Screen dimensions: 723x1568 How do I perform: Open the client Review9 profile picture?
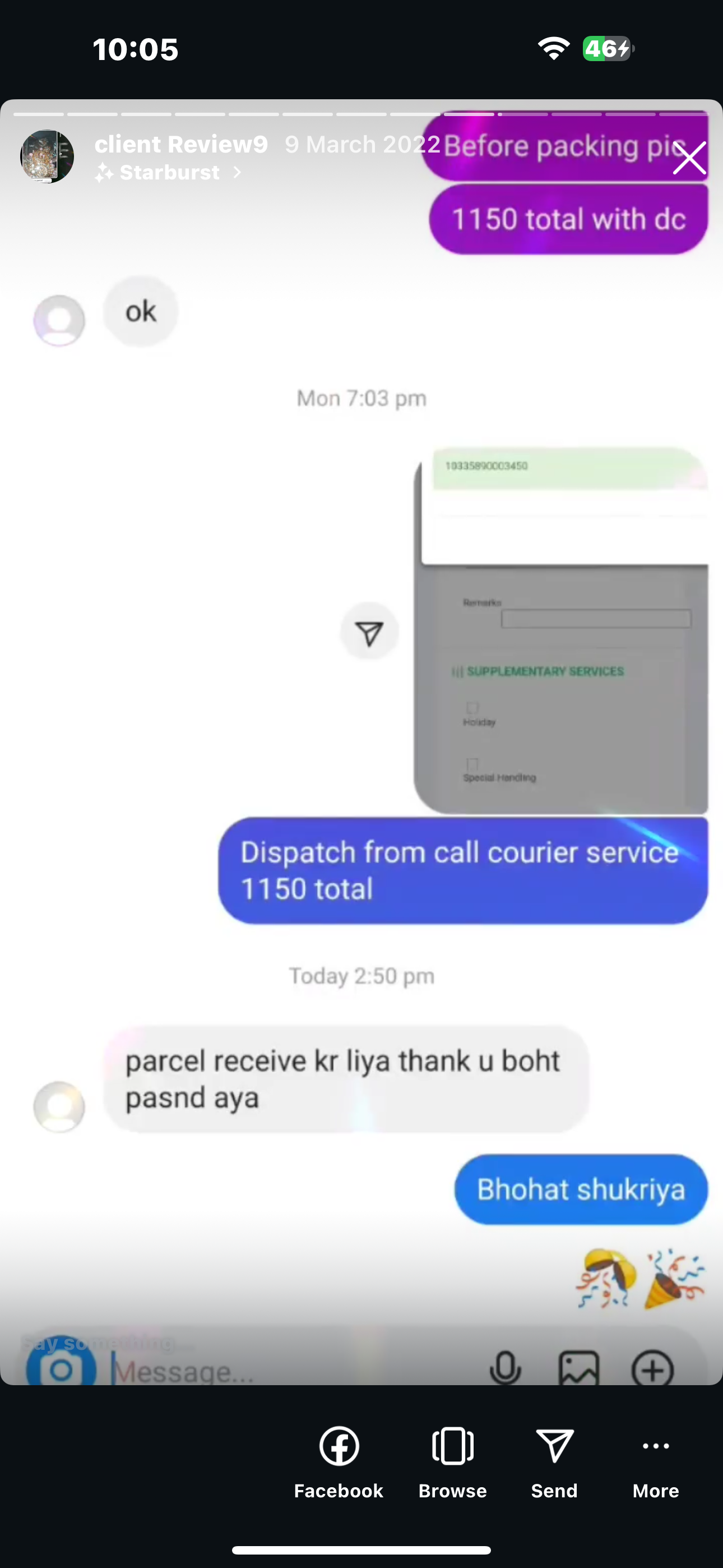tap(48, 156)
